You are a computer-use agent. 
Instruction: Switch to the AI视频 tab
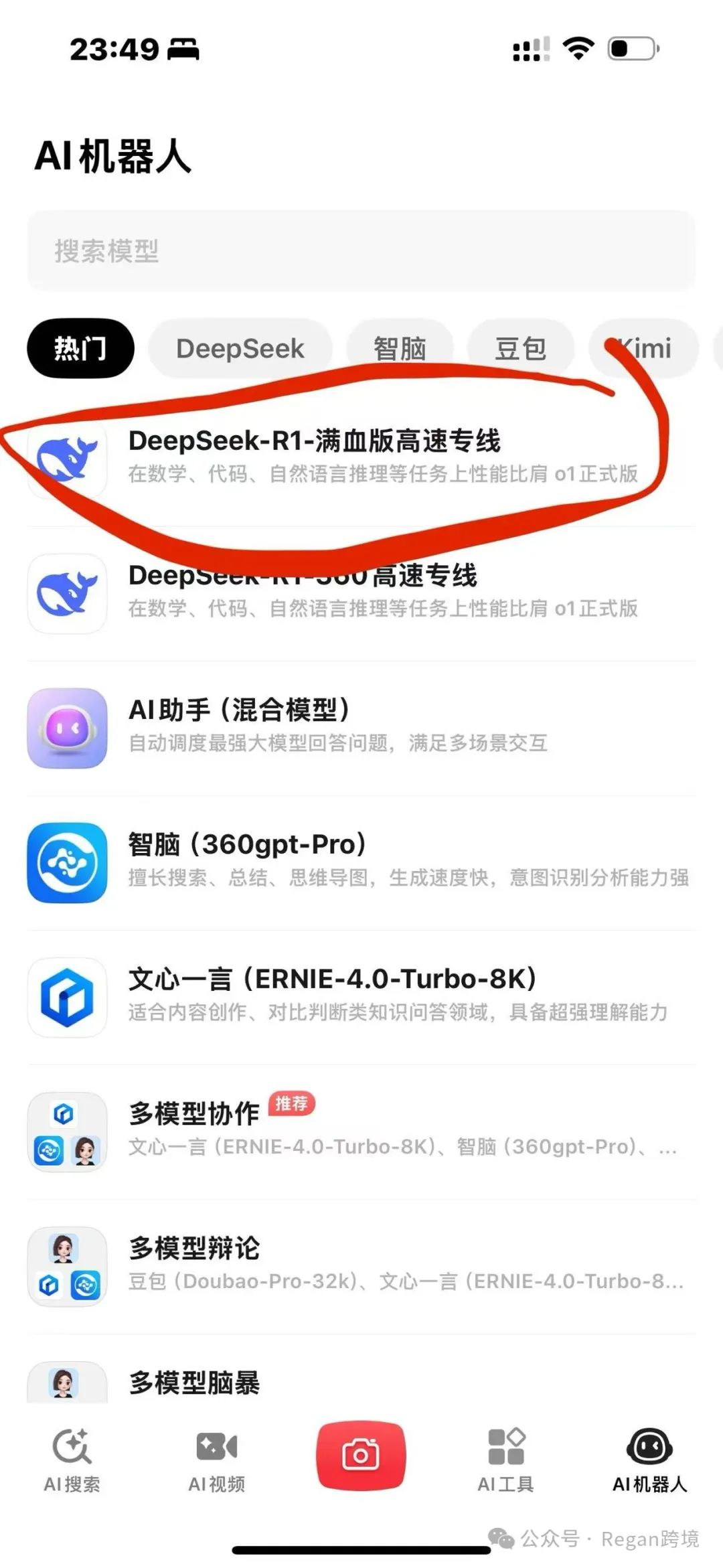pyautogui.click(x=217, y=1461)
